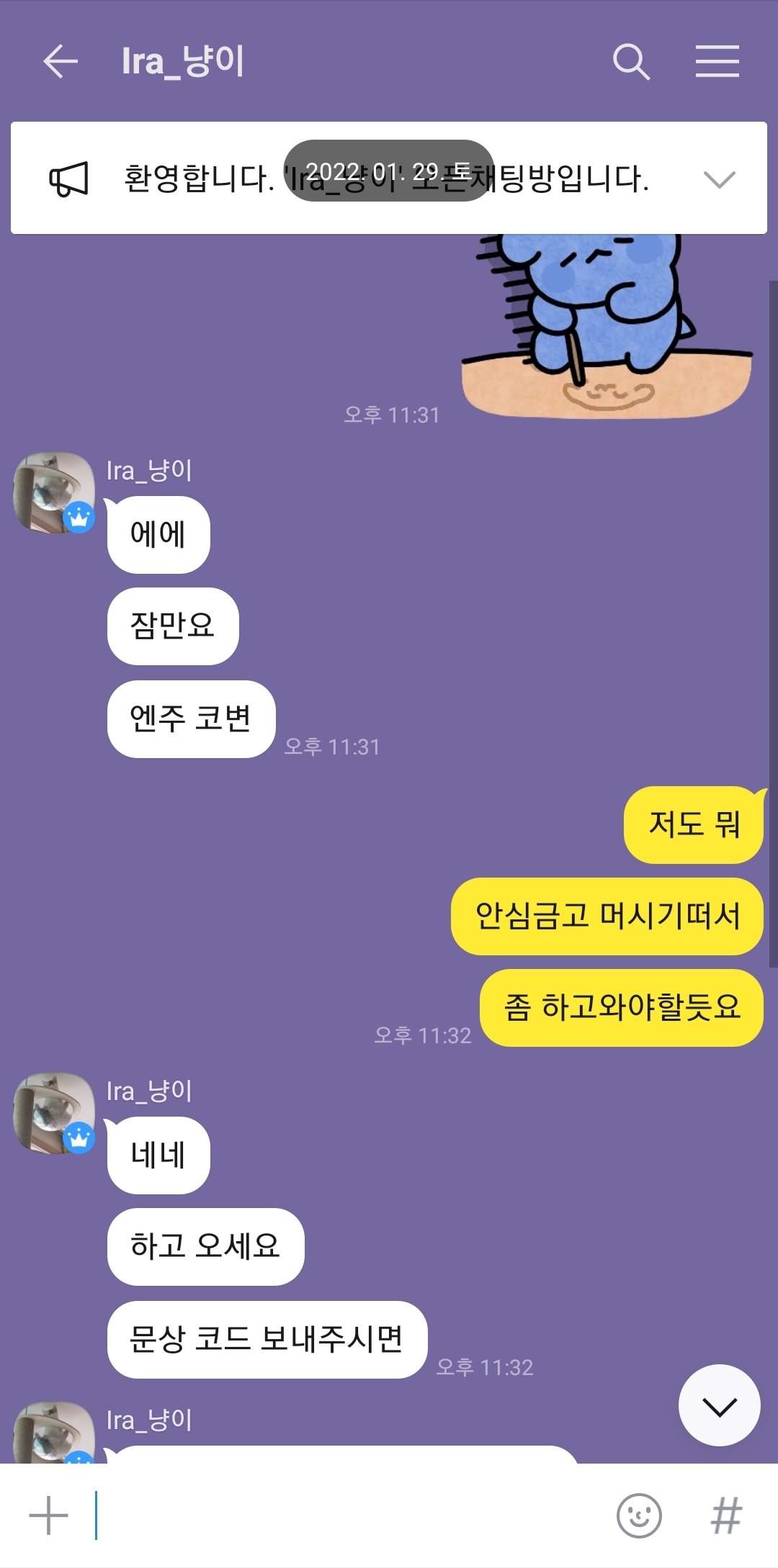Expand the welcome notice banner
The image size is (778, 1568).
pos(719,179)
